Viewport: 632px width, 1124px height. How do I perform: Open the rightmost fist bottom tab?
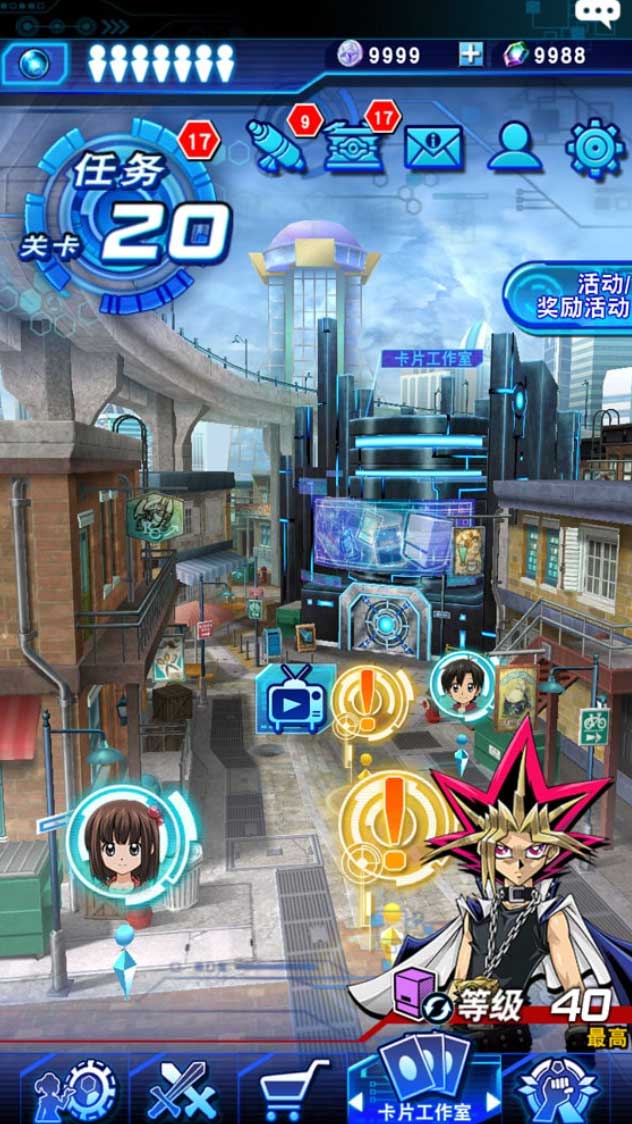565,1088
